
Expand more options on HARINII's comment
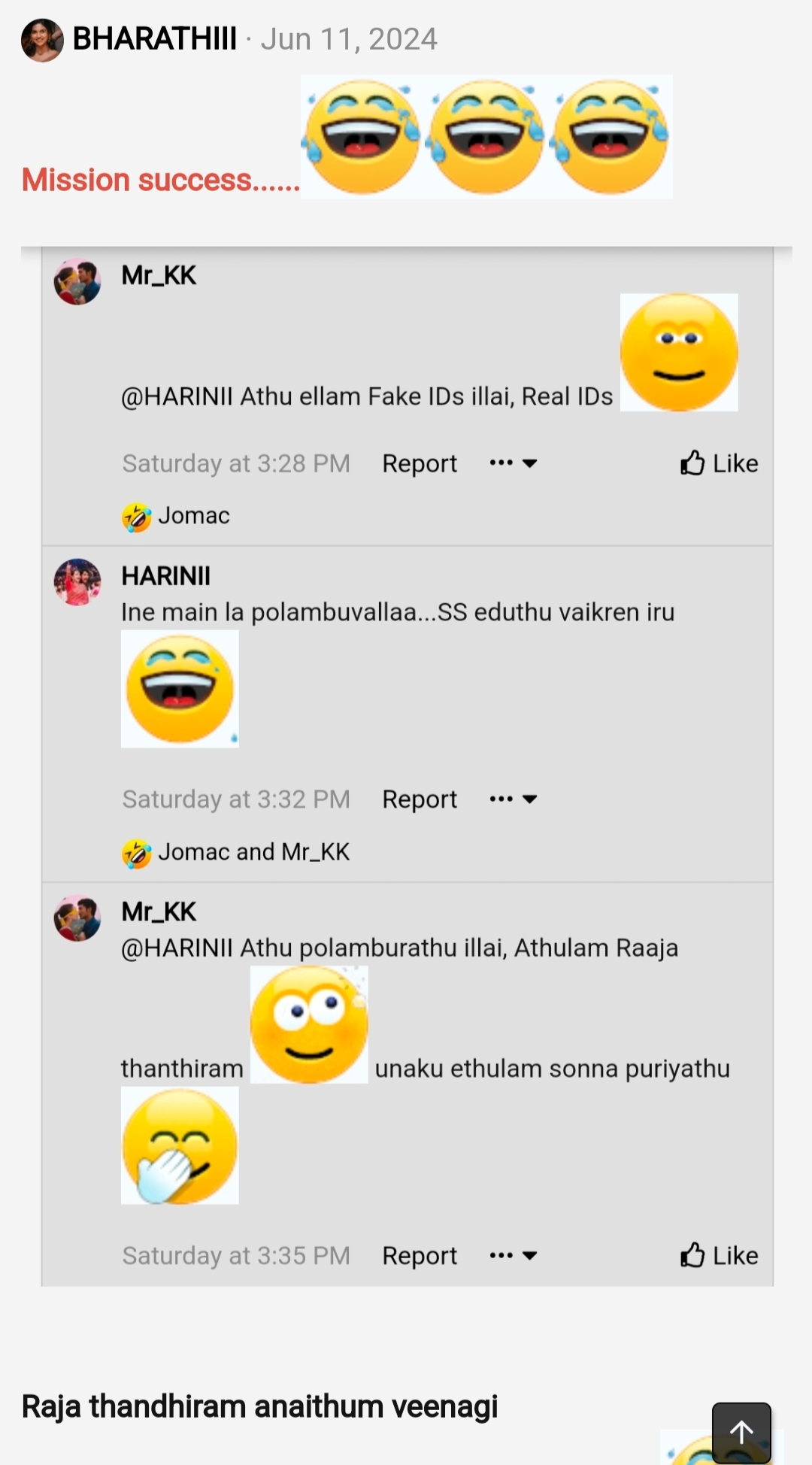pyautogui.click(x=513, y=799)
